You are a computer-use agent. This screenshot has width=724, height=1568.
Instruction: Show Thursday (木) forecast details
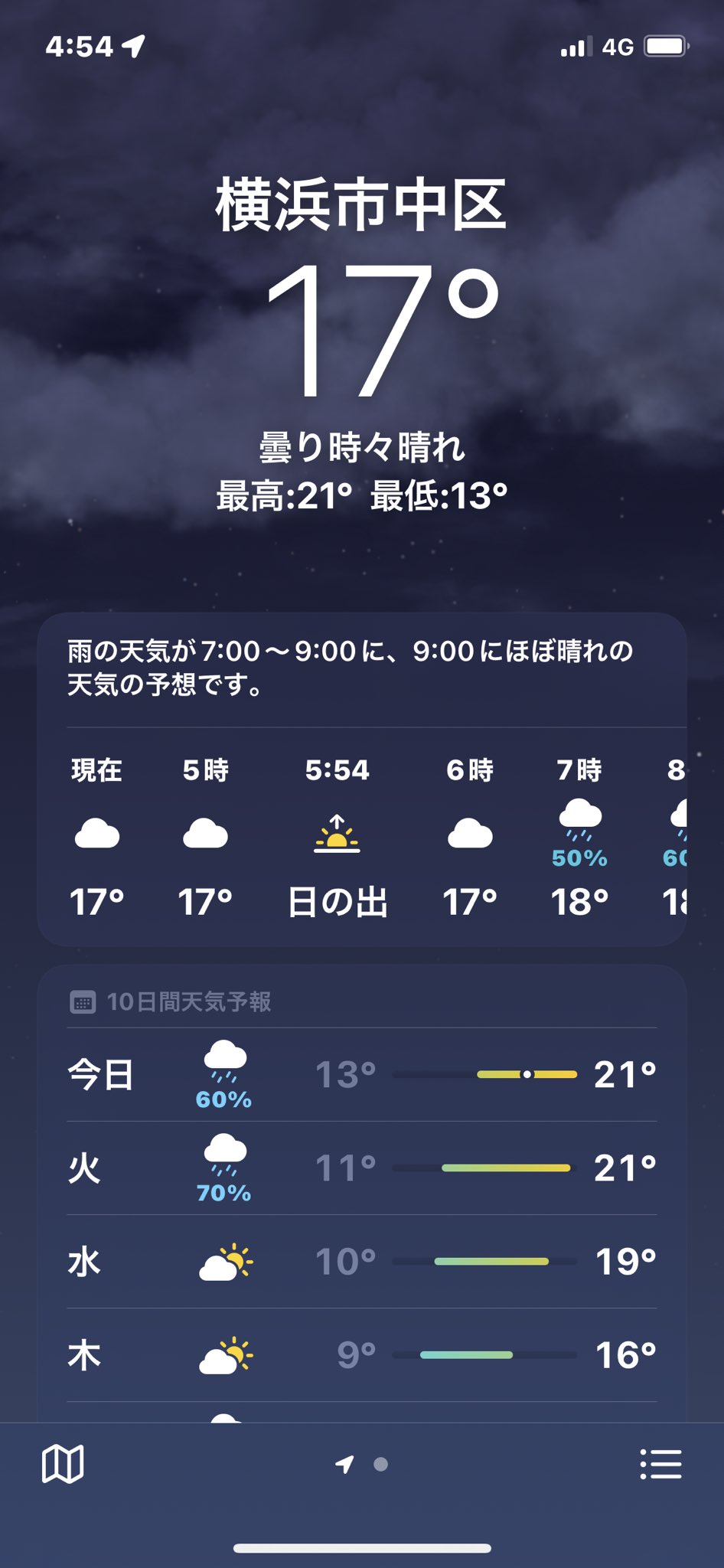click(362, 1355)
